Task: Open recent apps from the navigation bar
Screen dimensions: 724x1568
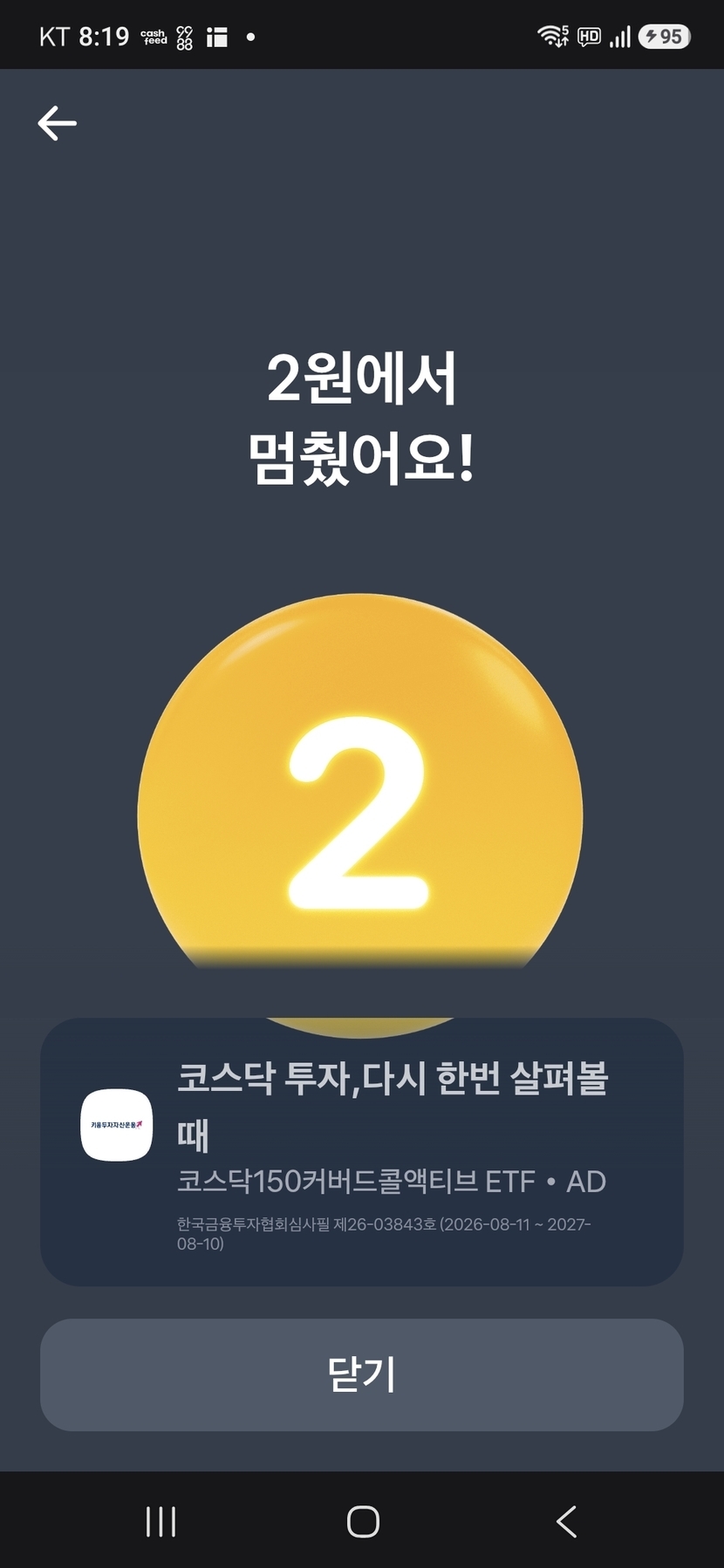Action: point(161,1522)
